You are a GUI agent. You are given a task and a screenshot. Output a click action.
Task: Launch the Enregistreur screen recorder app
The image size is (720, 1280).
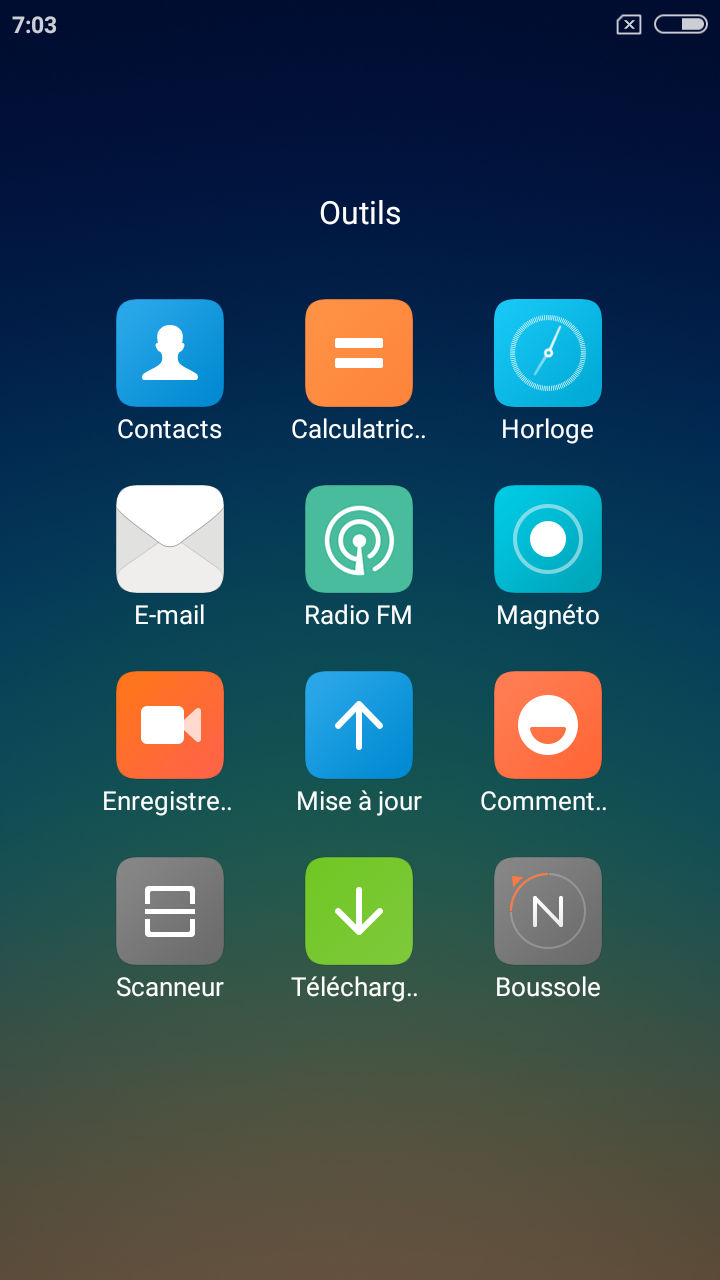170,725
